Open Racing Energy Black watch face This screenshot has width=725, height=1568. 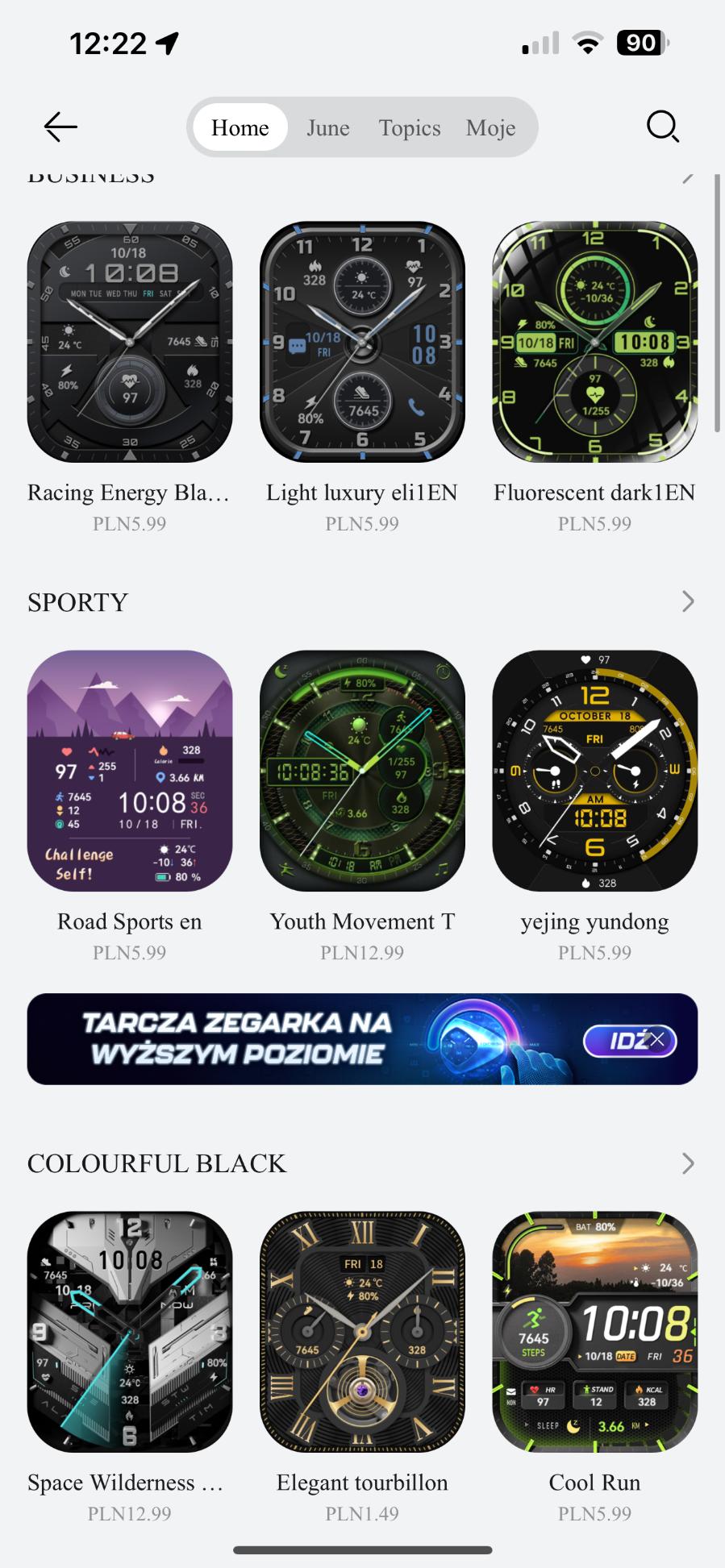click(x=130, y=342)
